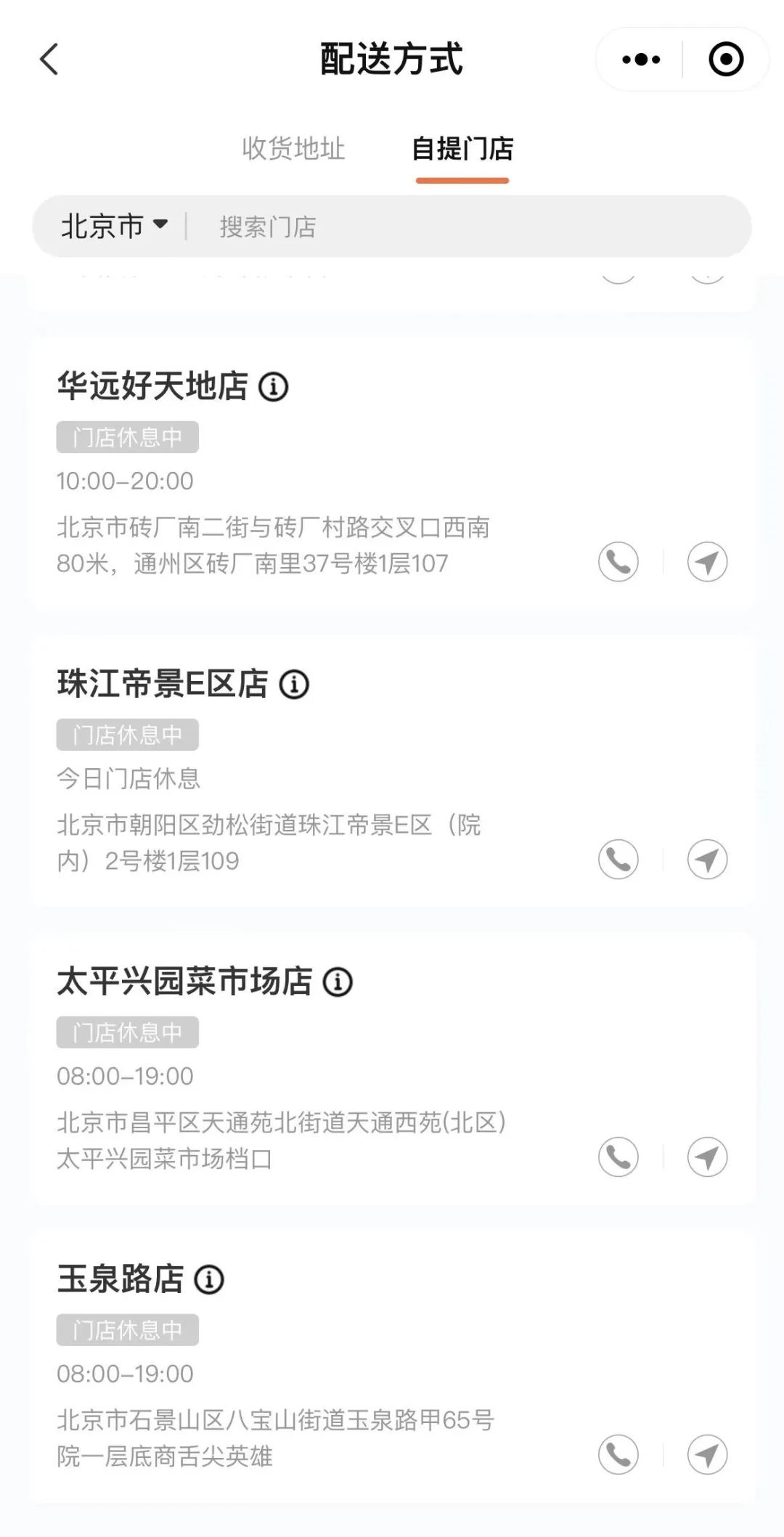Switch to the 收货地址 tab
Viewport: 784px width, 1537px height.
tap(293, 150)
